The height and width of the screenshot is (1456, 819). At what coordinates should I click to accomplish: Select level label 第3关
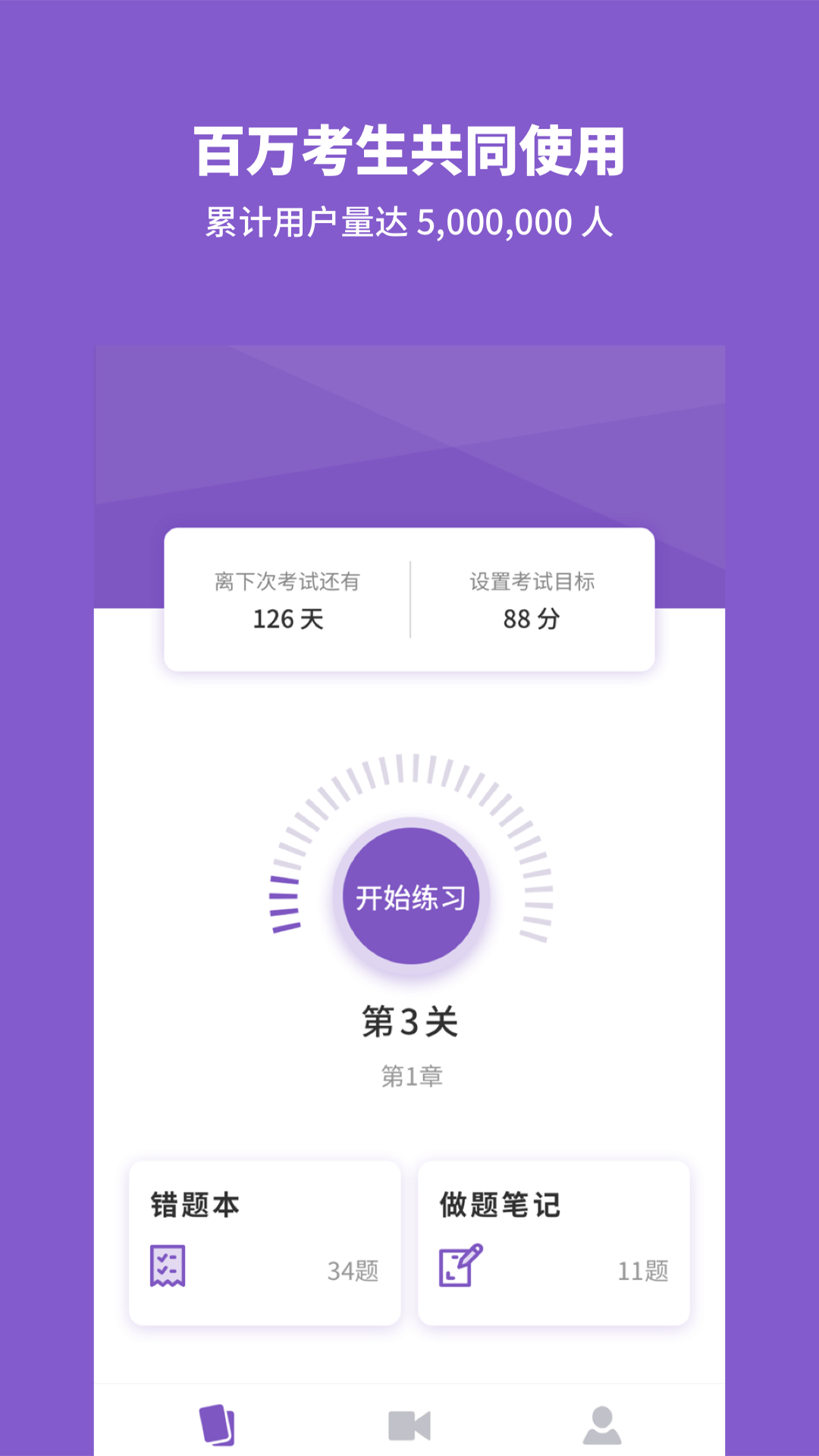(x=409, y=1020)
